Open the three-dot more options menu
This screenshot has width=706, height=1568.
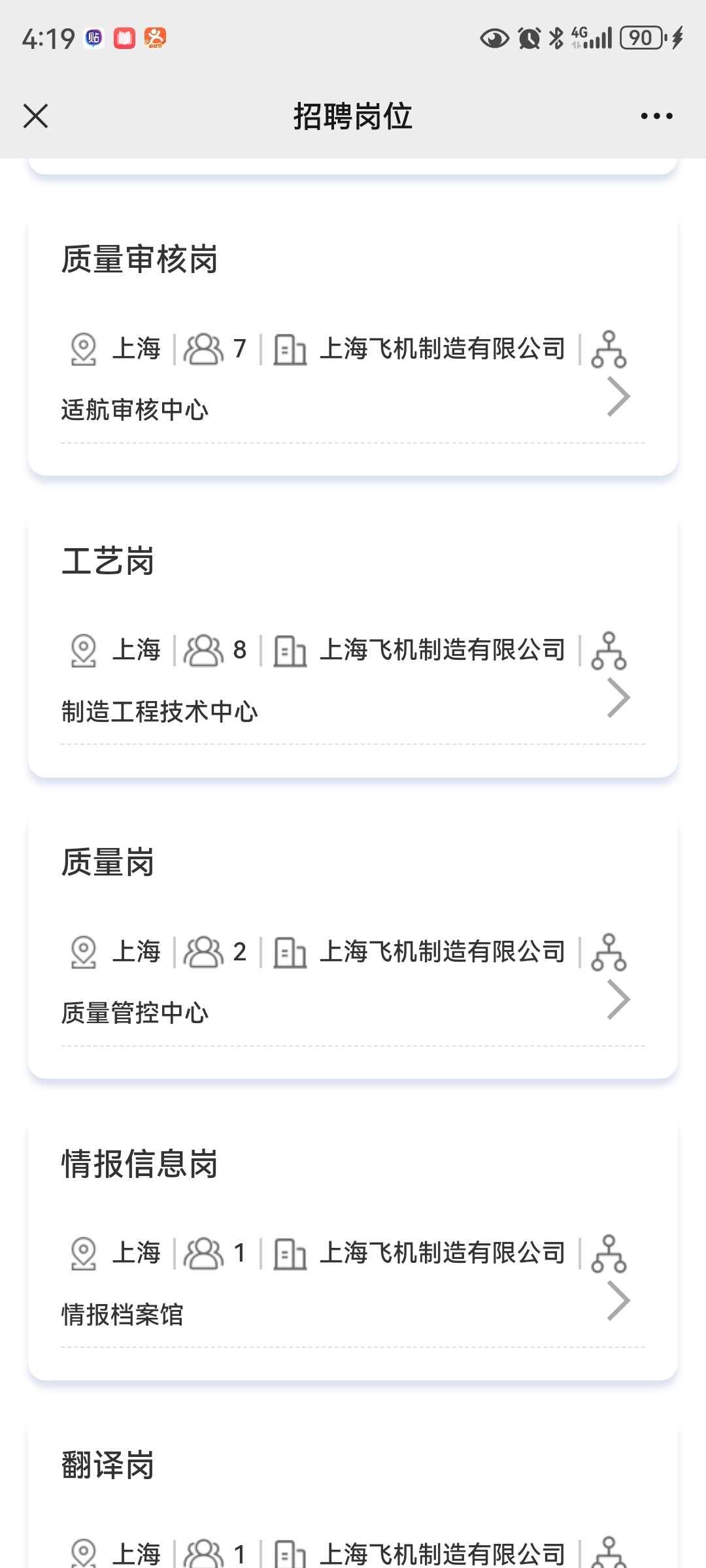point(656,116)
